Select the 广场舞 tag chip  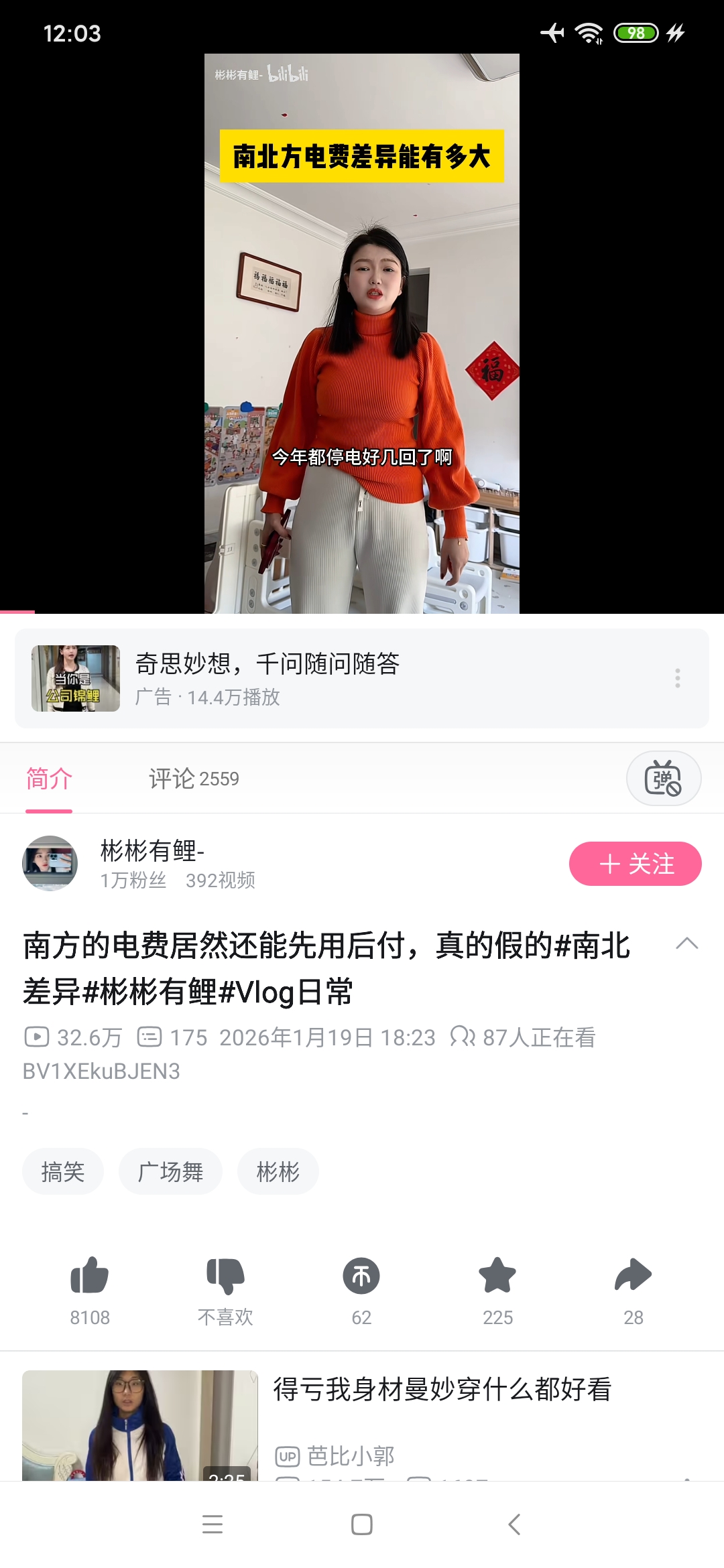(x=170, y=1172)
